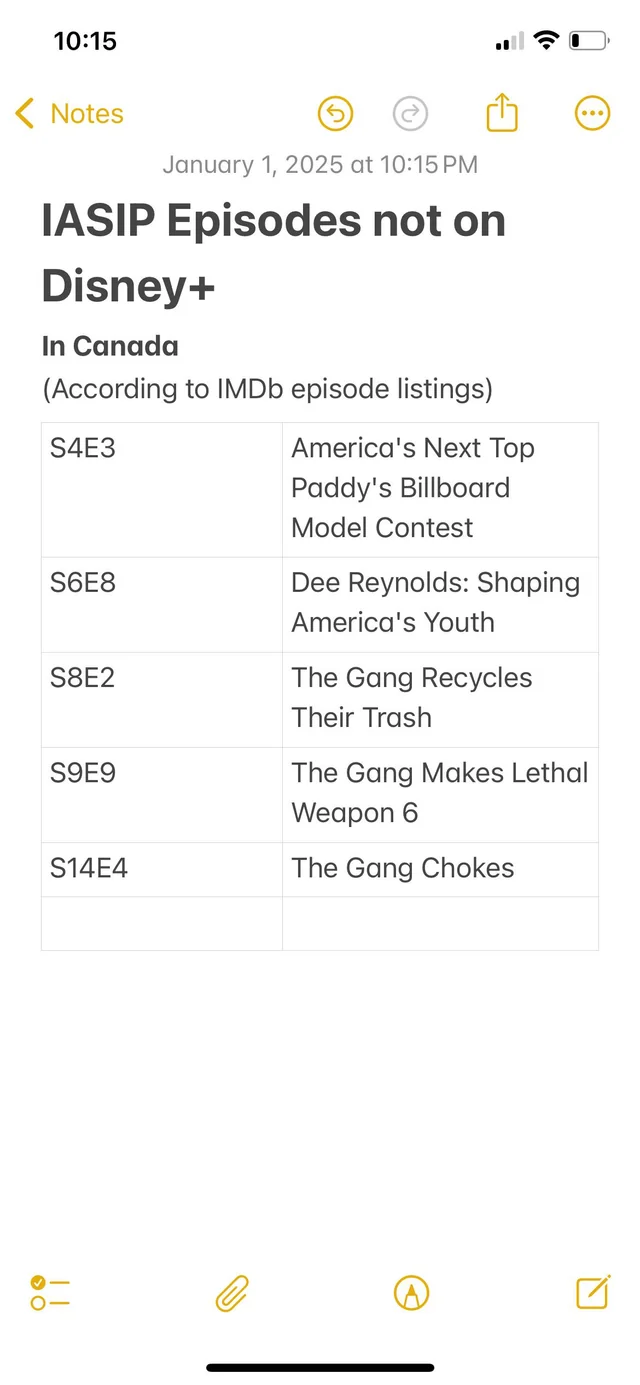Attach a file with the paperclip
This screenshot has width=640, height=1385.
232,1293
